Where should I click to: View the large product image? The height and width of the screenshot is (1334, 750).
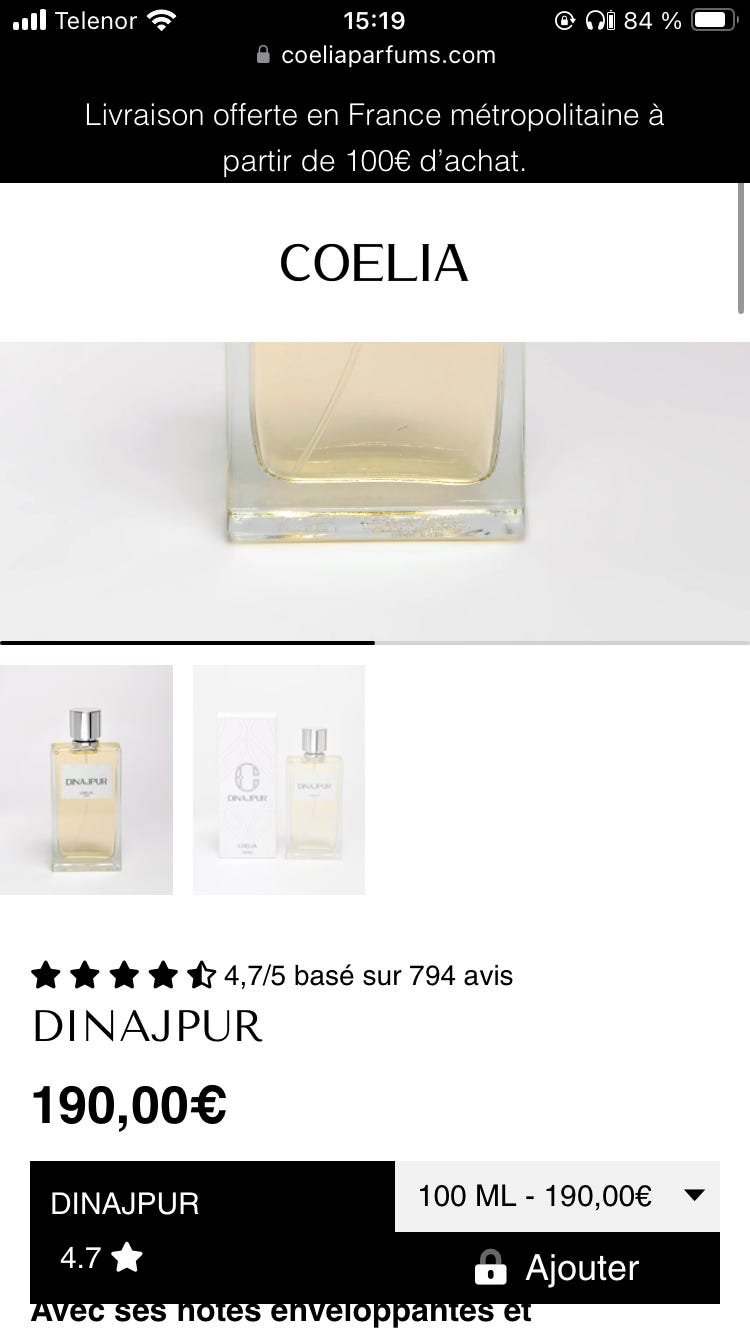[375, 491]
